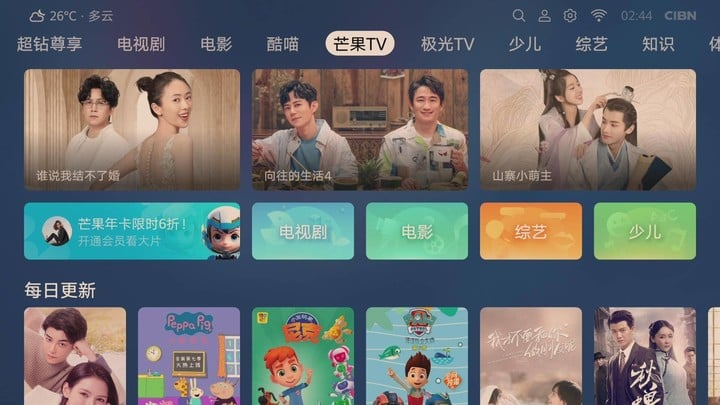Viewport: 720px width, 405px height.
Task: Switch to the top 电影 tab
Action: (x=216, y=44)
